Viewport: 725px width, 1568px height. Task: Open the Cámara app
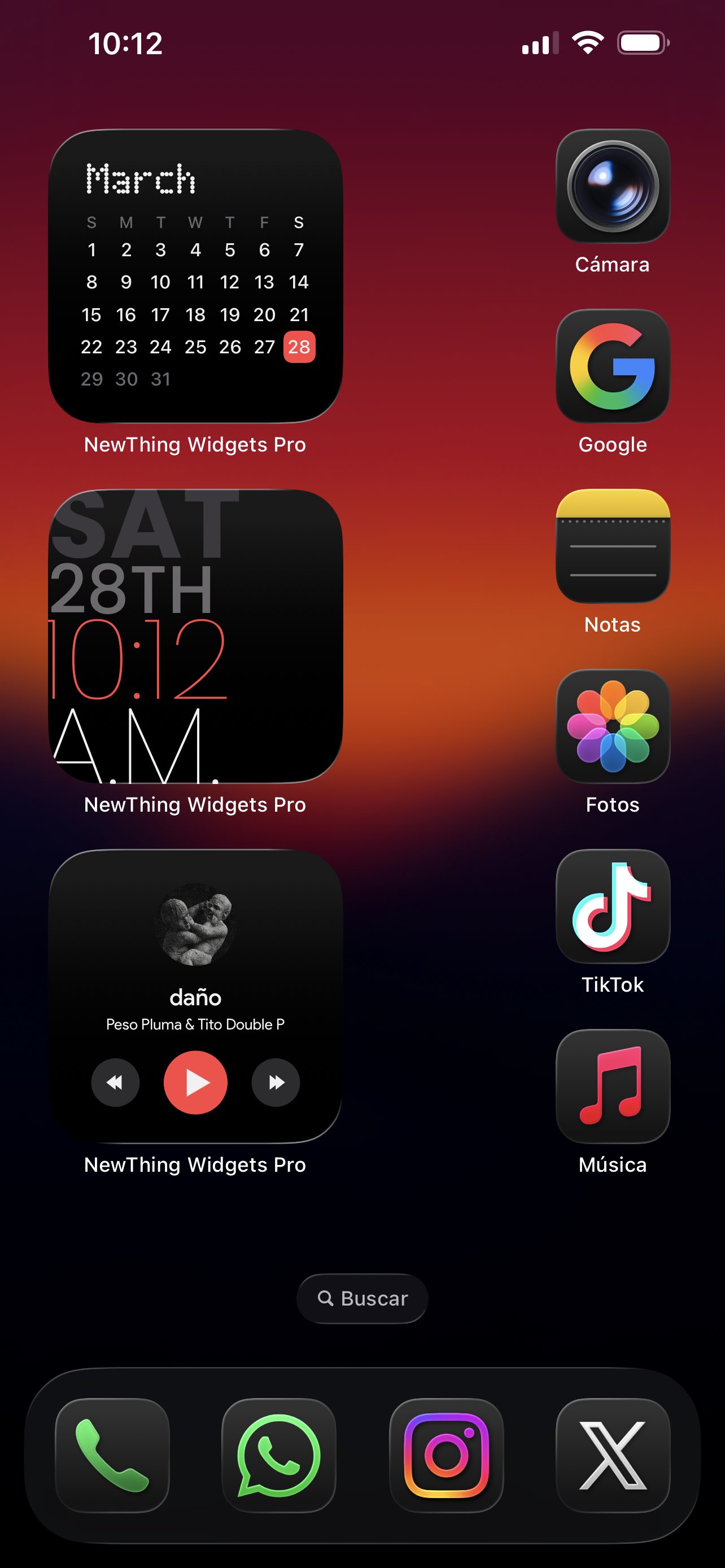tap(613, 186)
